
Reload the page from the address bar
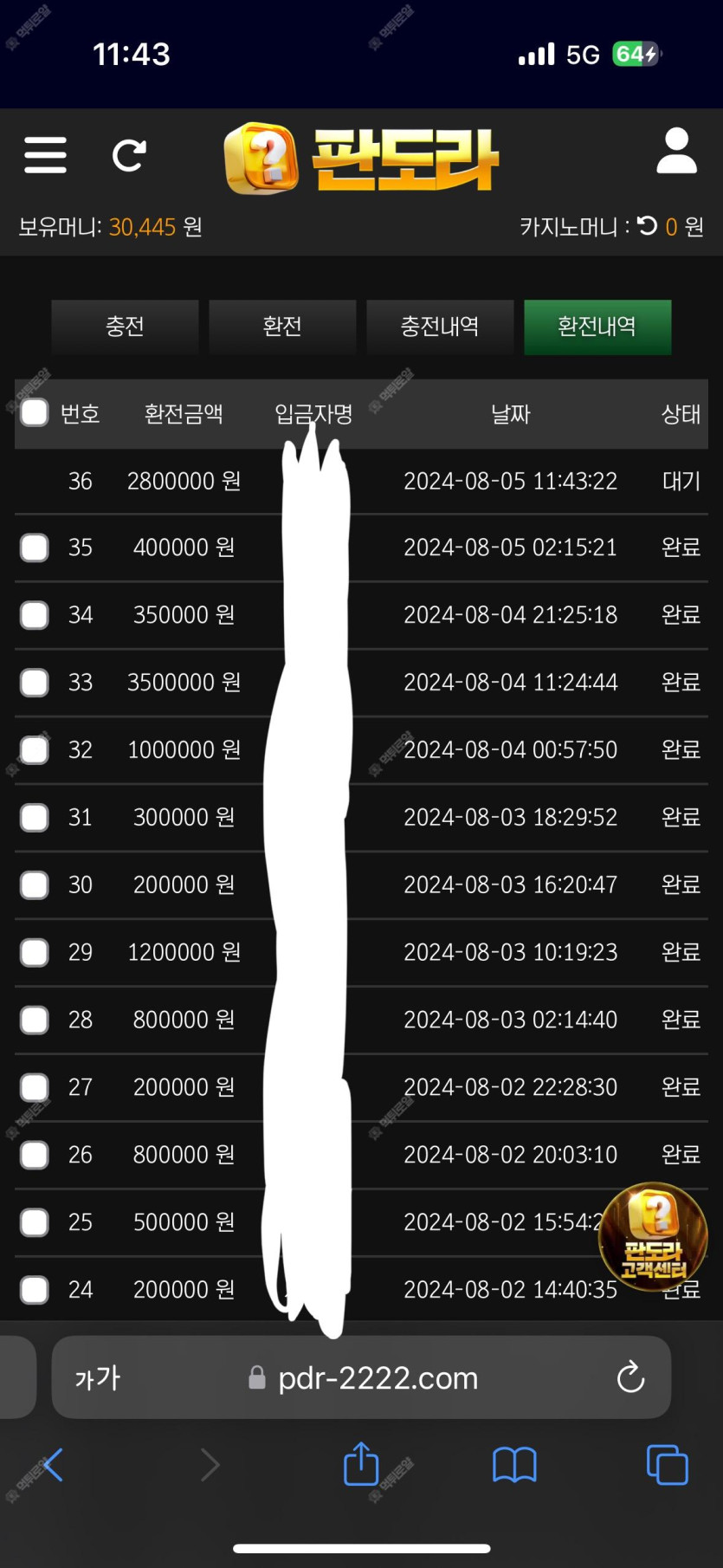pos(630,1377)
